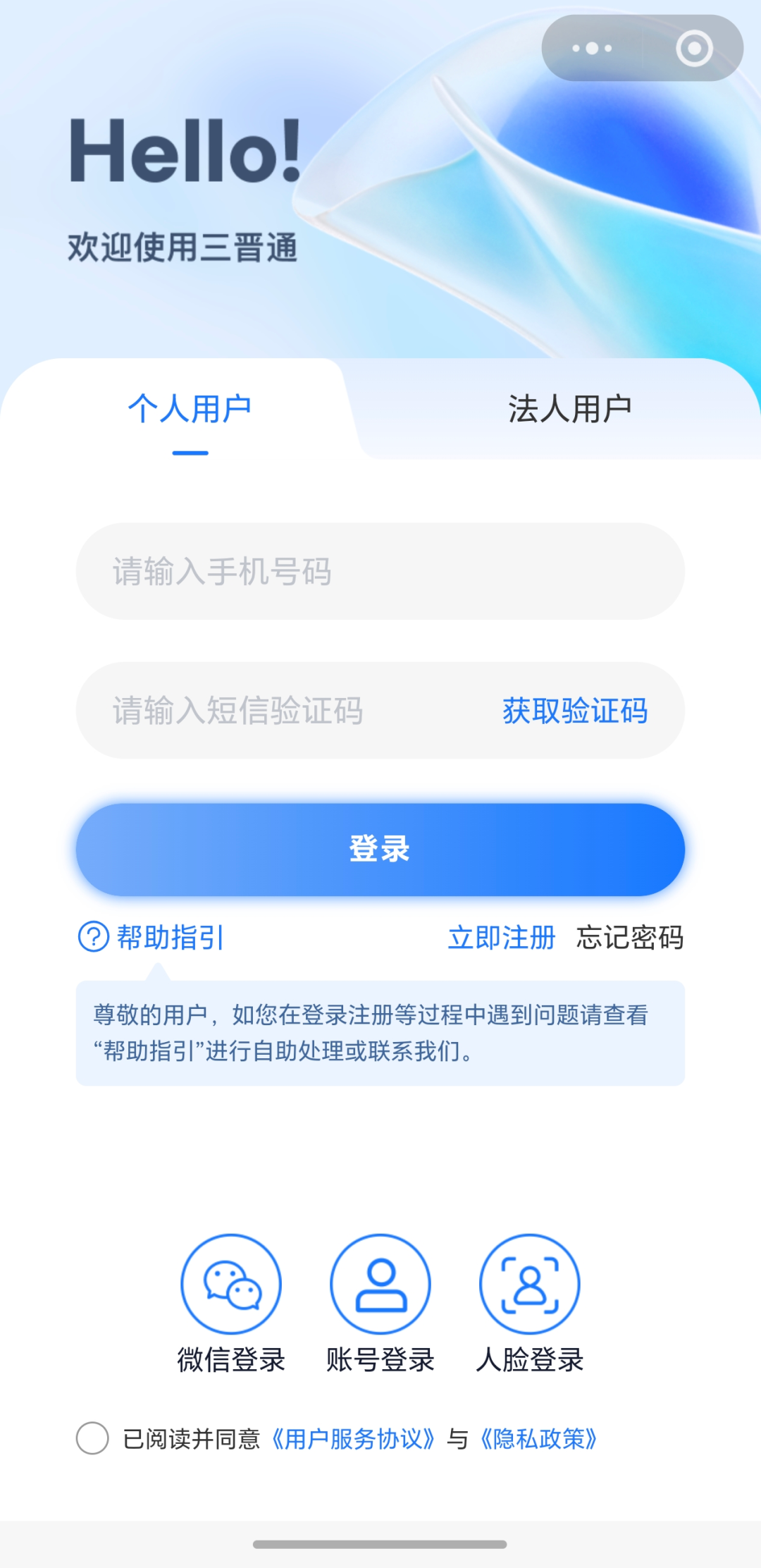Image resolution: width=761 pixels, height=1568 pixels.
Task: Open the 《隐私政策》 privacy policy
Action: 538,1440
